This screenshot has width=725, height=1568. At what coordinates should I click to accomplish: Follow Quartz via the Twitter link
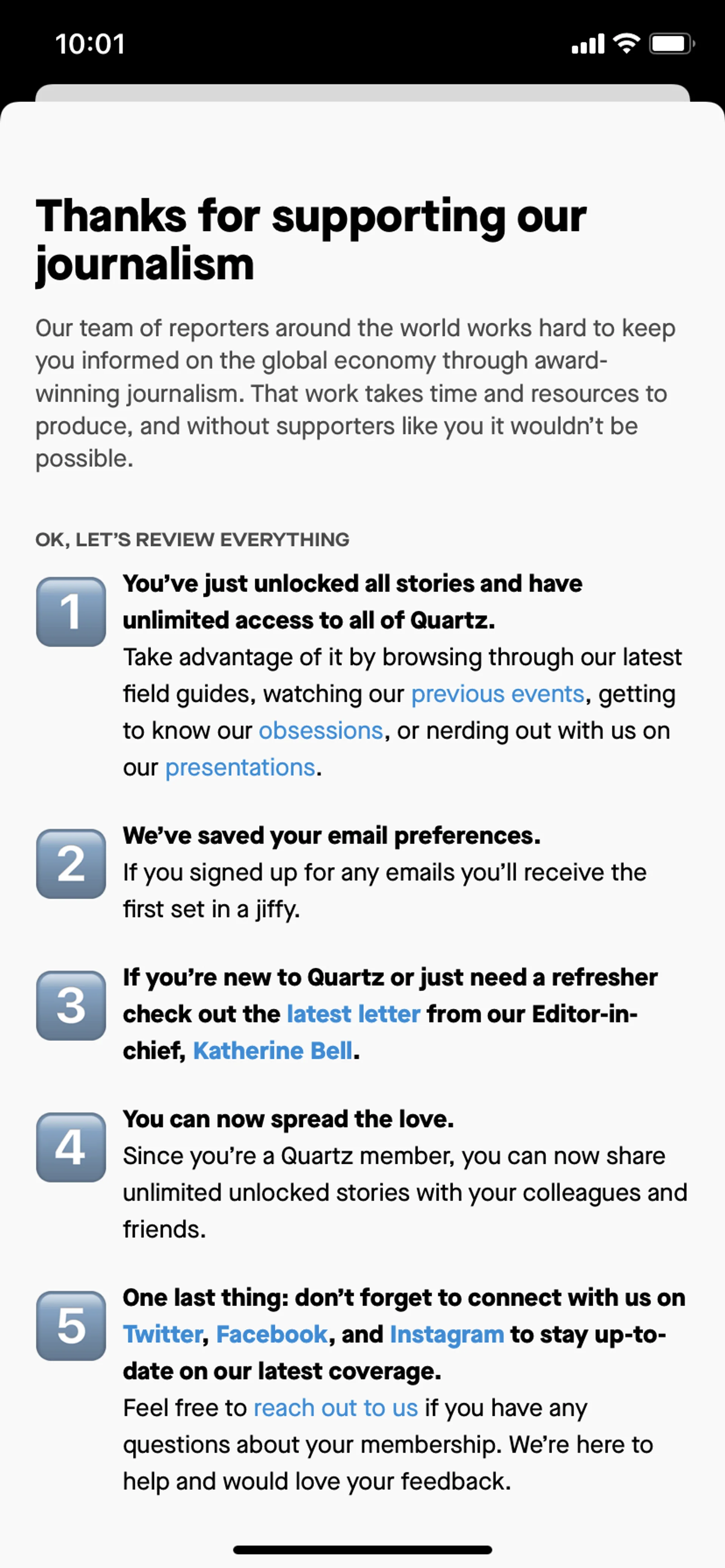[x=162, y=1334]
